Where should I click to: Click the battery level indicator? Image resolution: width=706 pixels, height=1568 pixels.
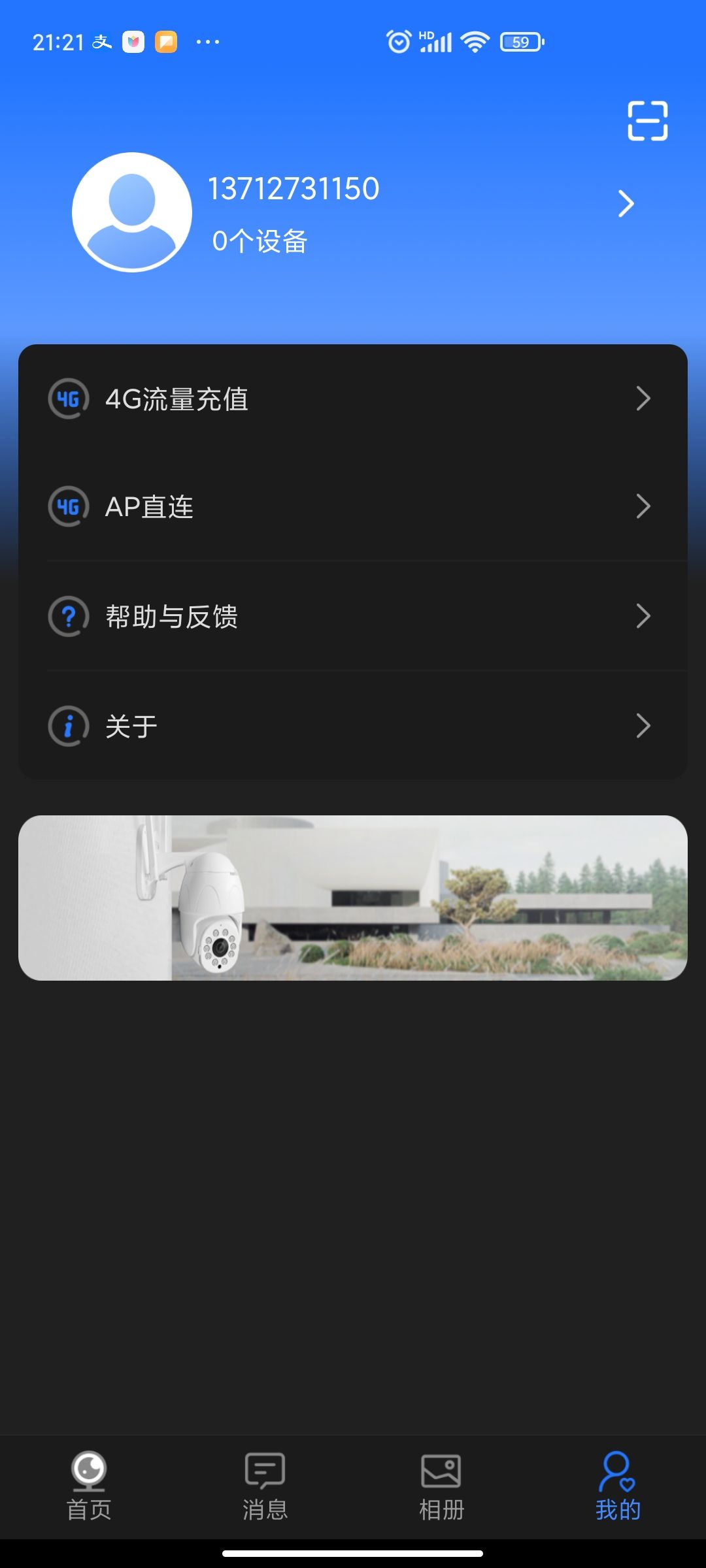coord(520,41)
